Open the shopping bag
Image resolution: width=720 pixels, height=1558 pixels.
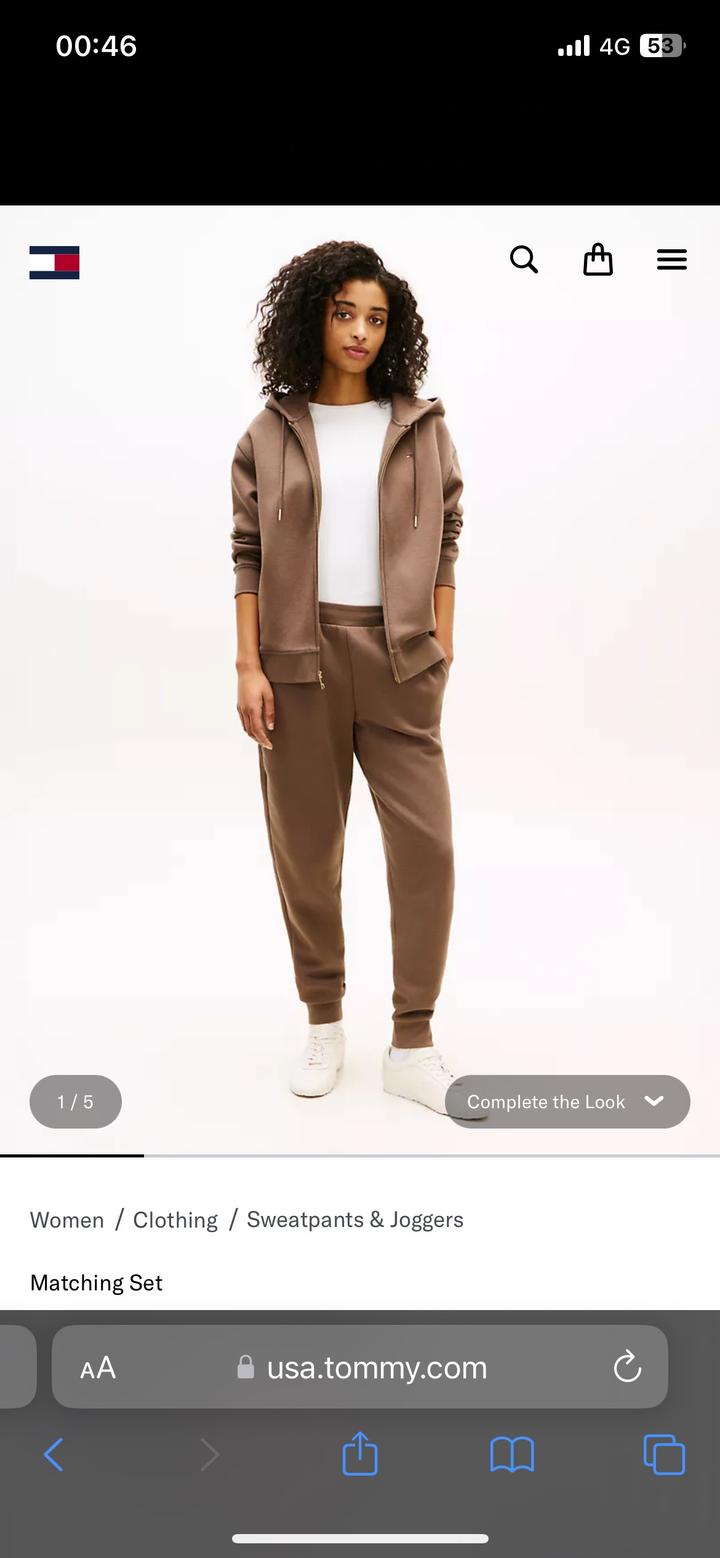point(598,260)
